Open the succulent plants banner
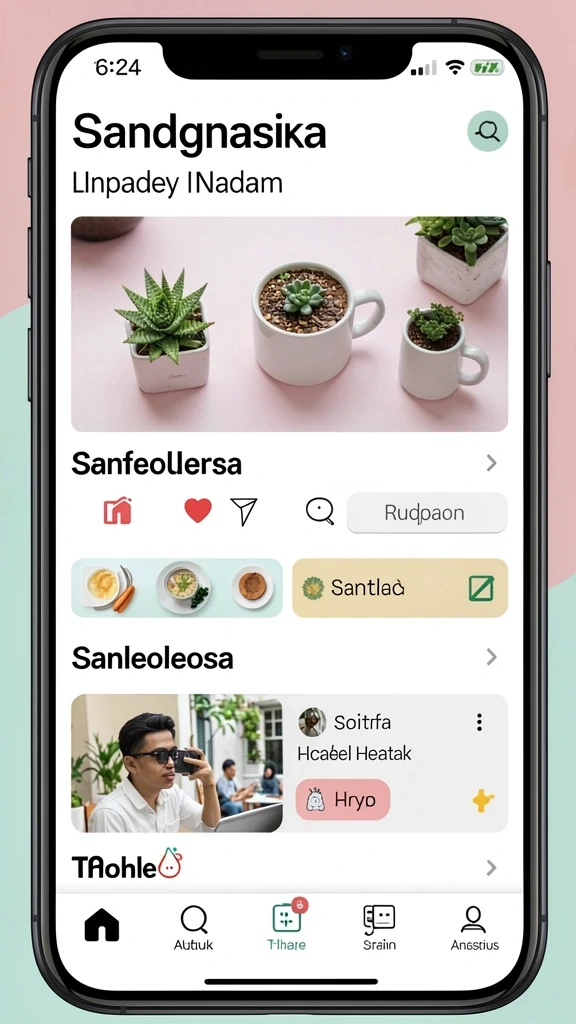Image resolution: width=576 pixels, height=1024 pixels. [x=289, y=324]
